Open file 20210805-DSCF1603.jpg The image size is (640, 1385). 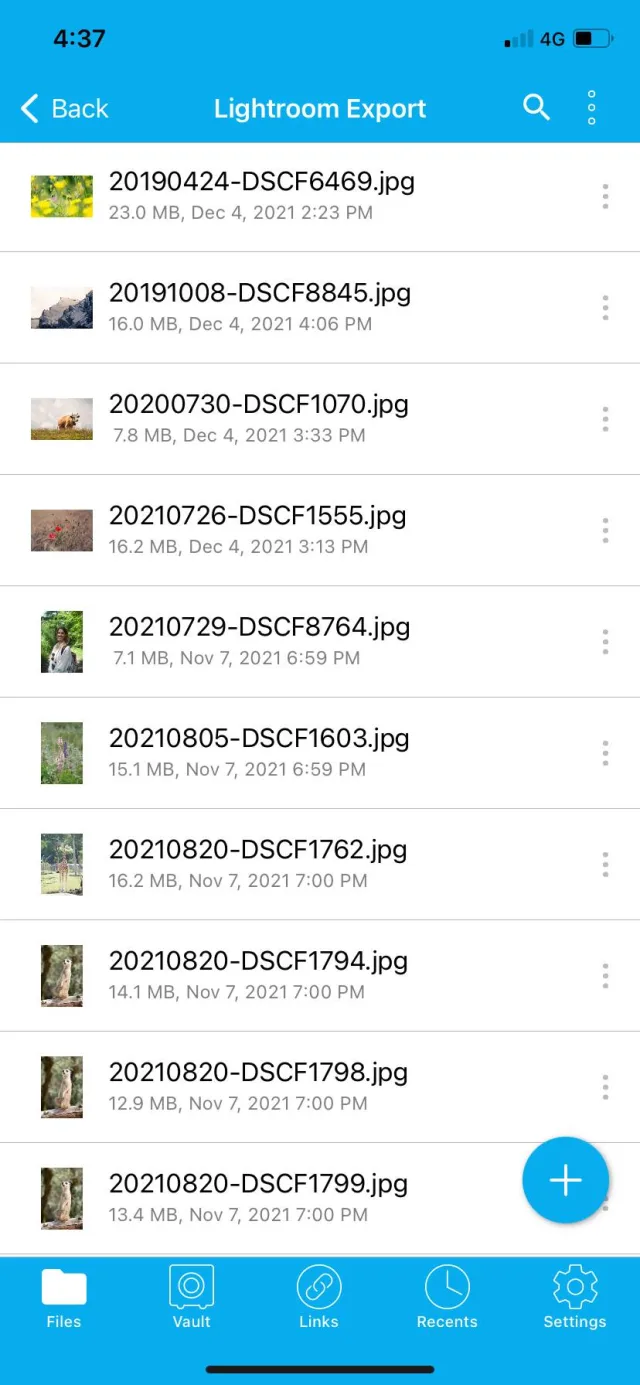258,751
